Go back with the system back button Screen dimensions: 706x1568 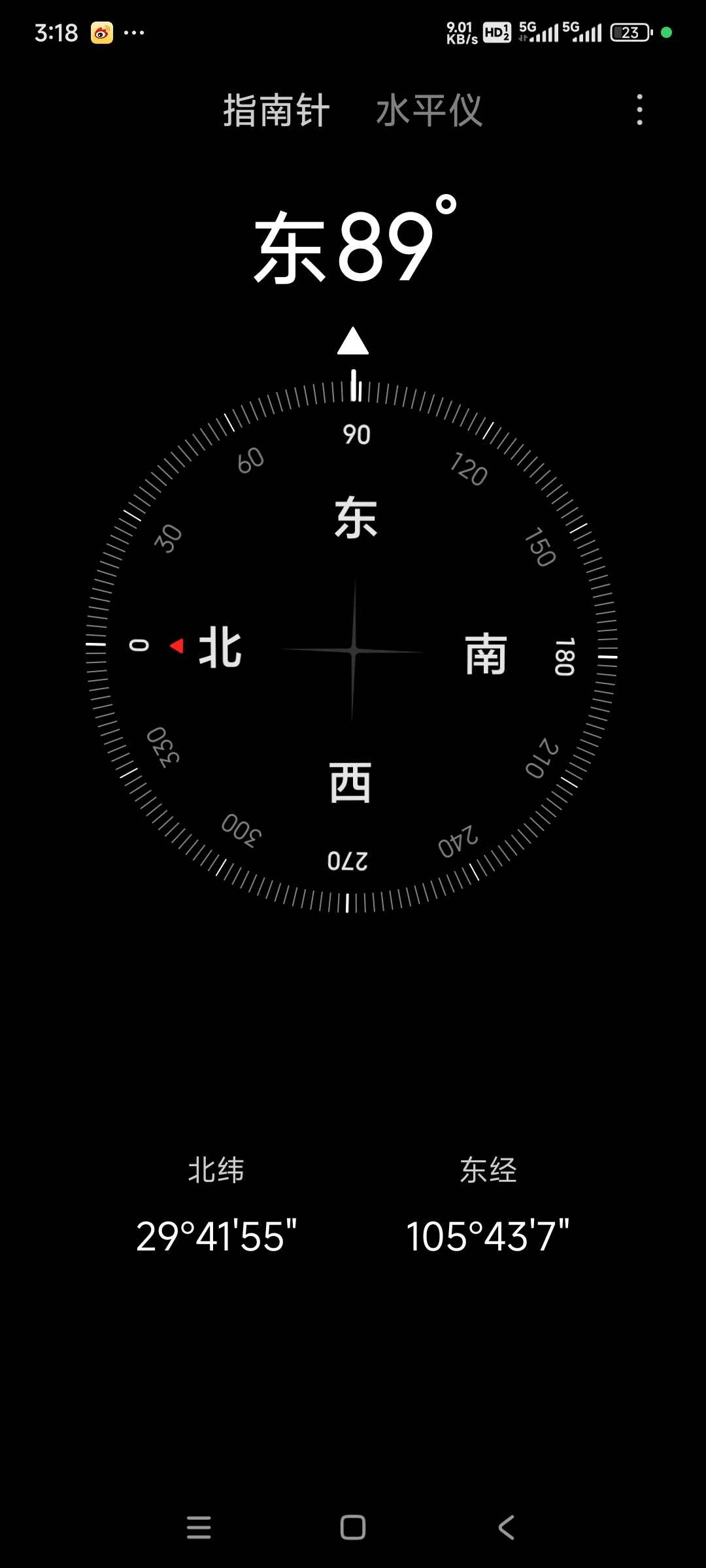pyautogui.click(x=507, y=1527)
